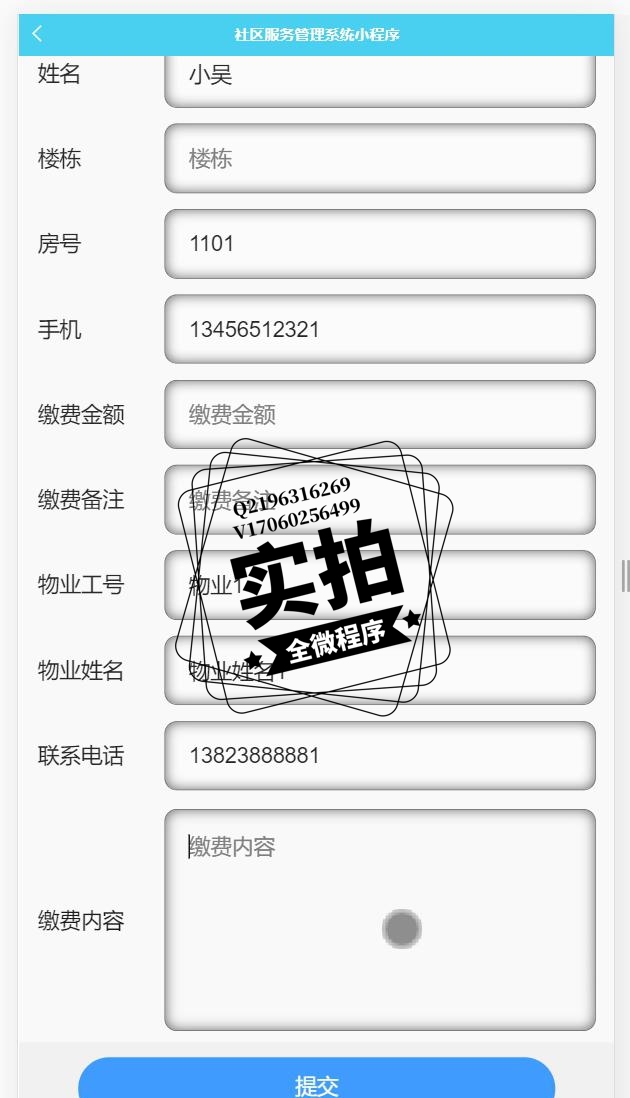Select the 手机 field with 13456512321

[x=380, y=329]
